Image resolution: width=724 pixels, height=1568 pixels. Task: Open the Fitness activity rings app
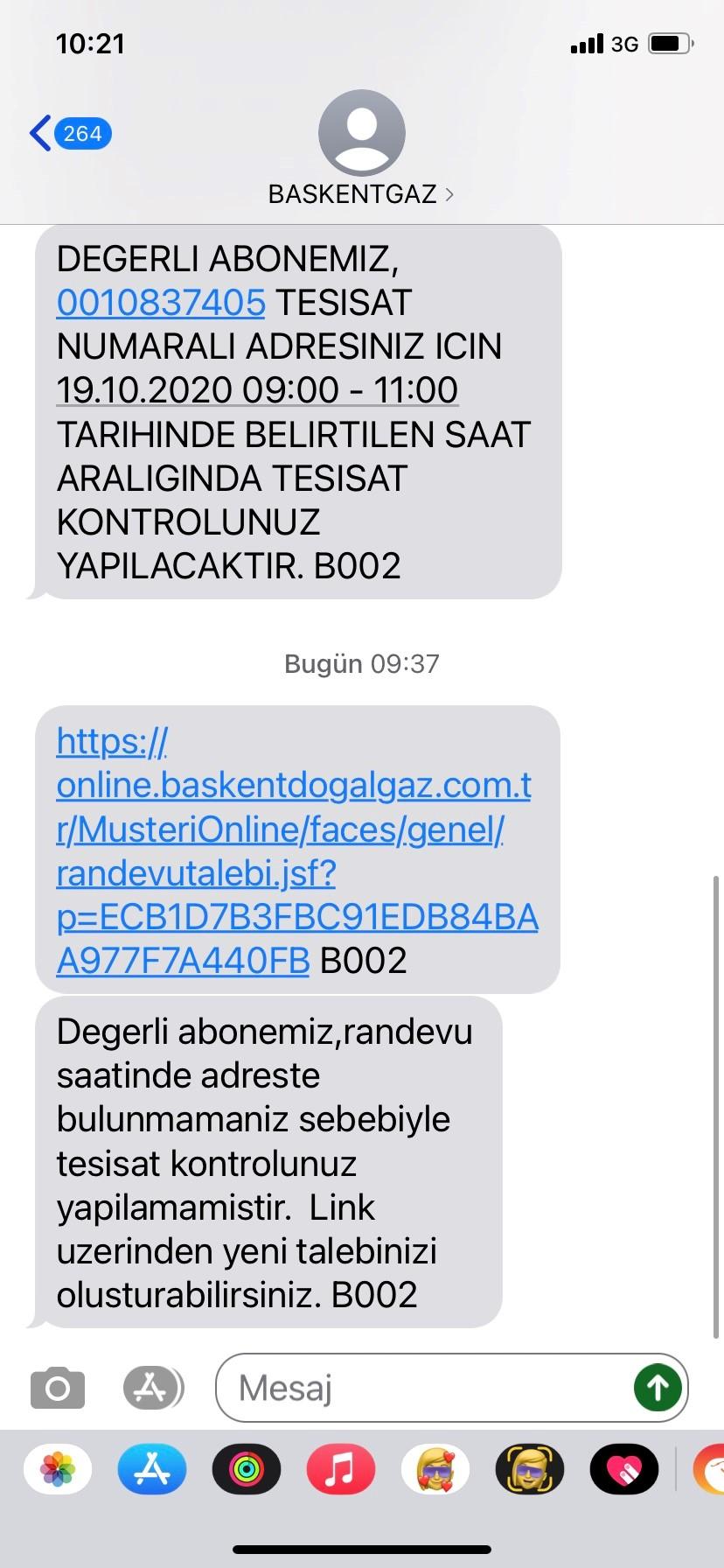pyautogui.click(x=247, y=1469)
